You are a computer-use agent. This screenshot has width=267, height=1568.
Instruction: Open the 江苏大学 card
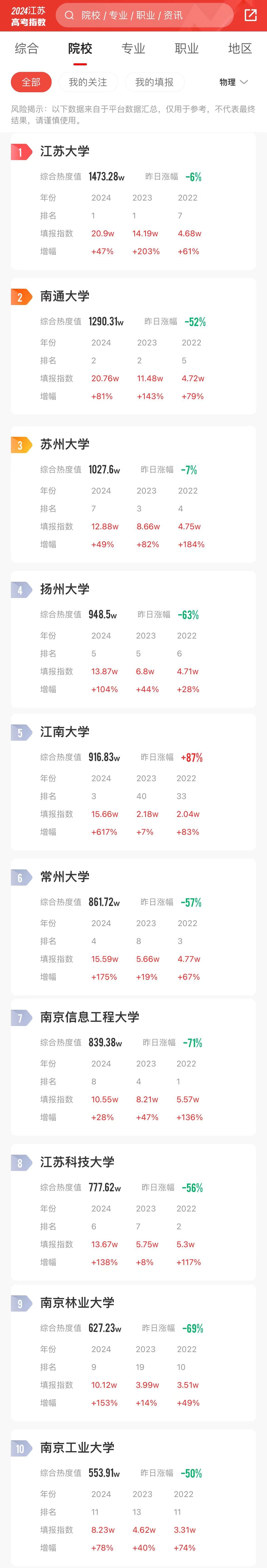tap(65, 151)
